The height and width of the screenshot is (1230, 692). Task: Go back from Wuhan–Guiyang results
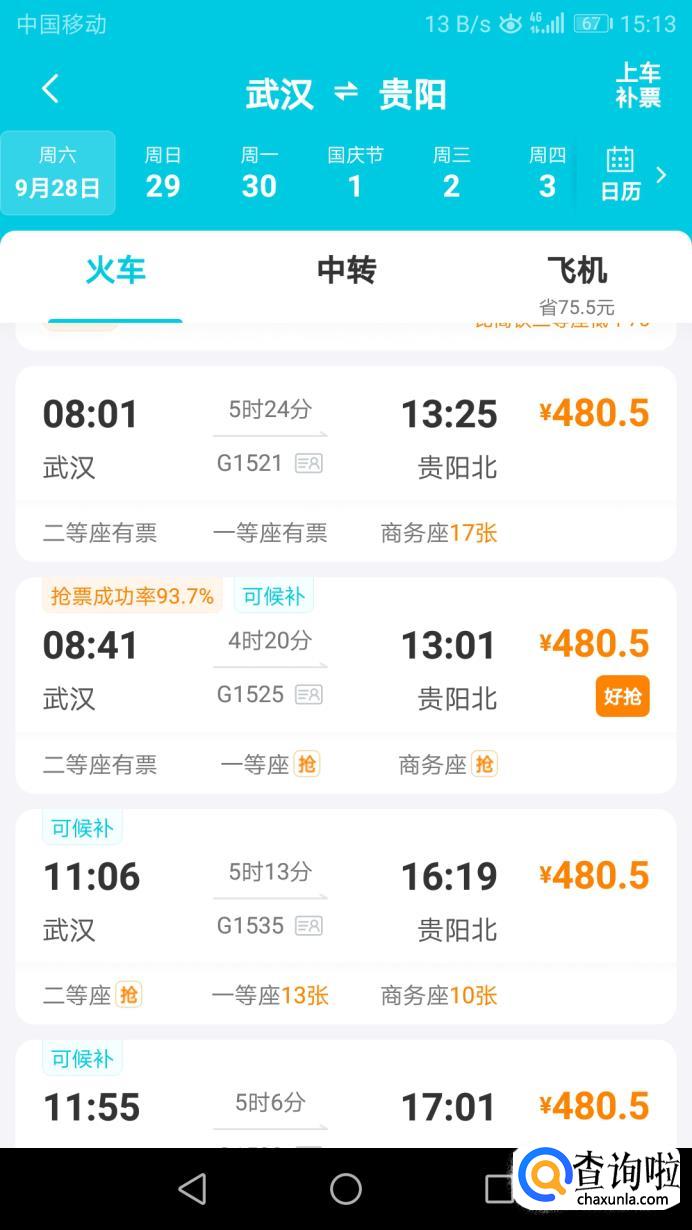(x=50, y=90)
